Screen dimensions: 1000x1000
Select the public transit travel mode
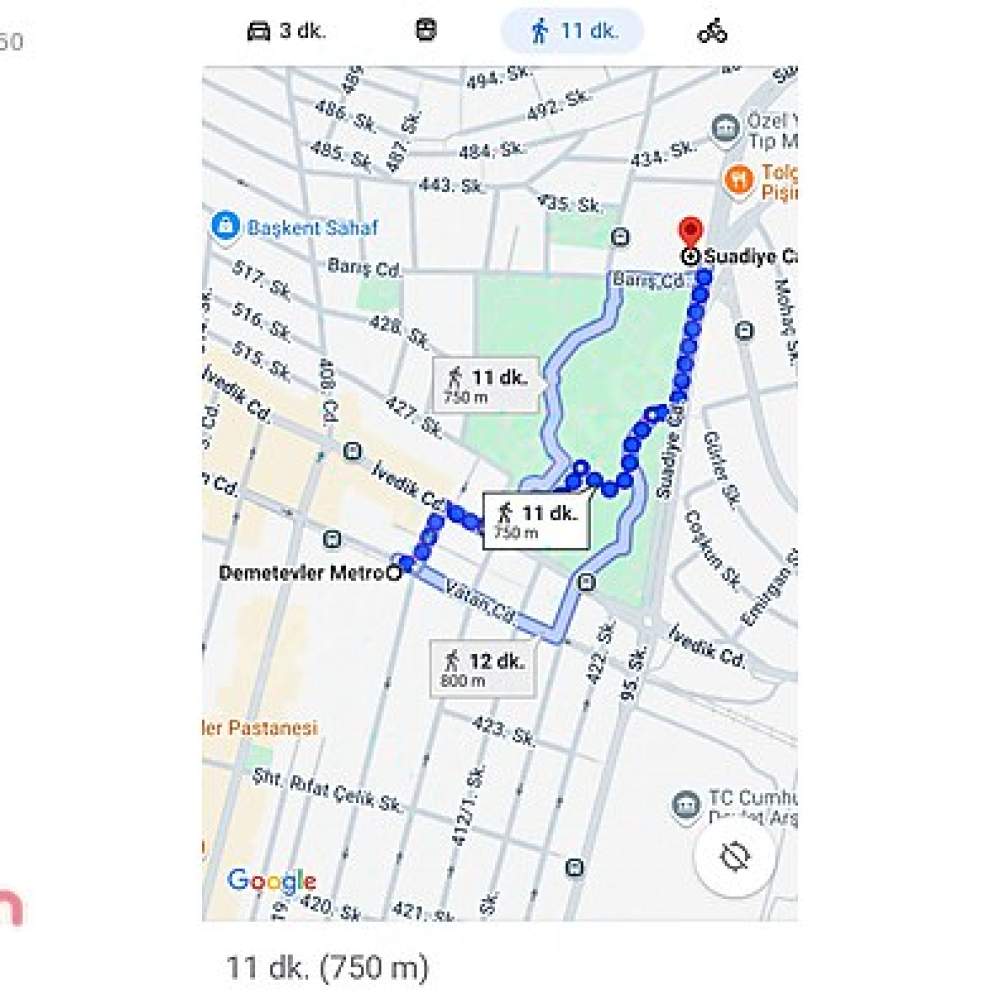click(x=426, y=30)
